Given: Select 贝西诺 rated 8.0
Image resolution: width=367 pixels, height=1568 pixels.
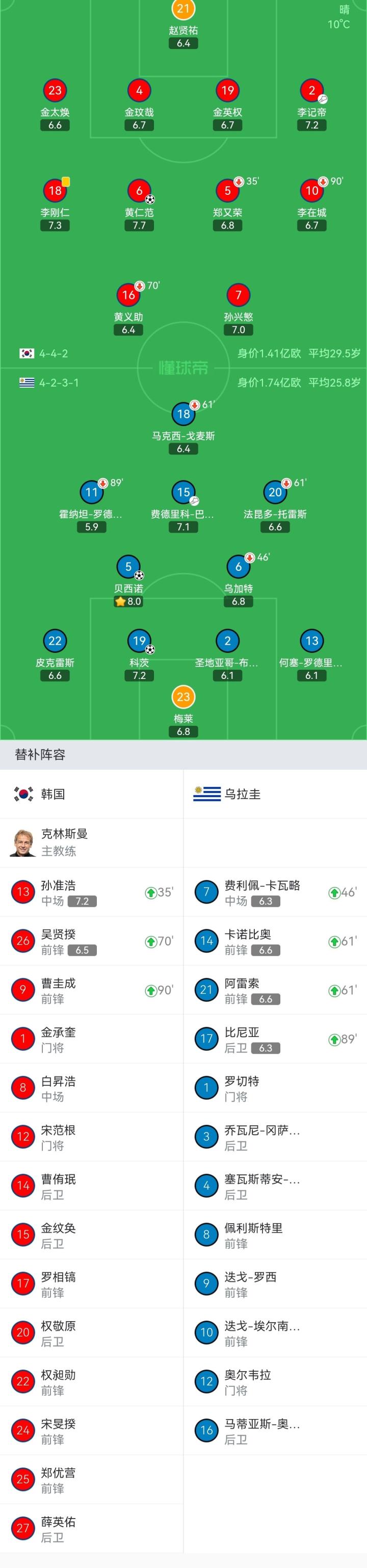Looking at the screenshot, I should (x=128, y=581).
